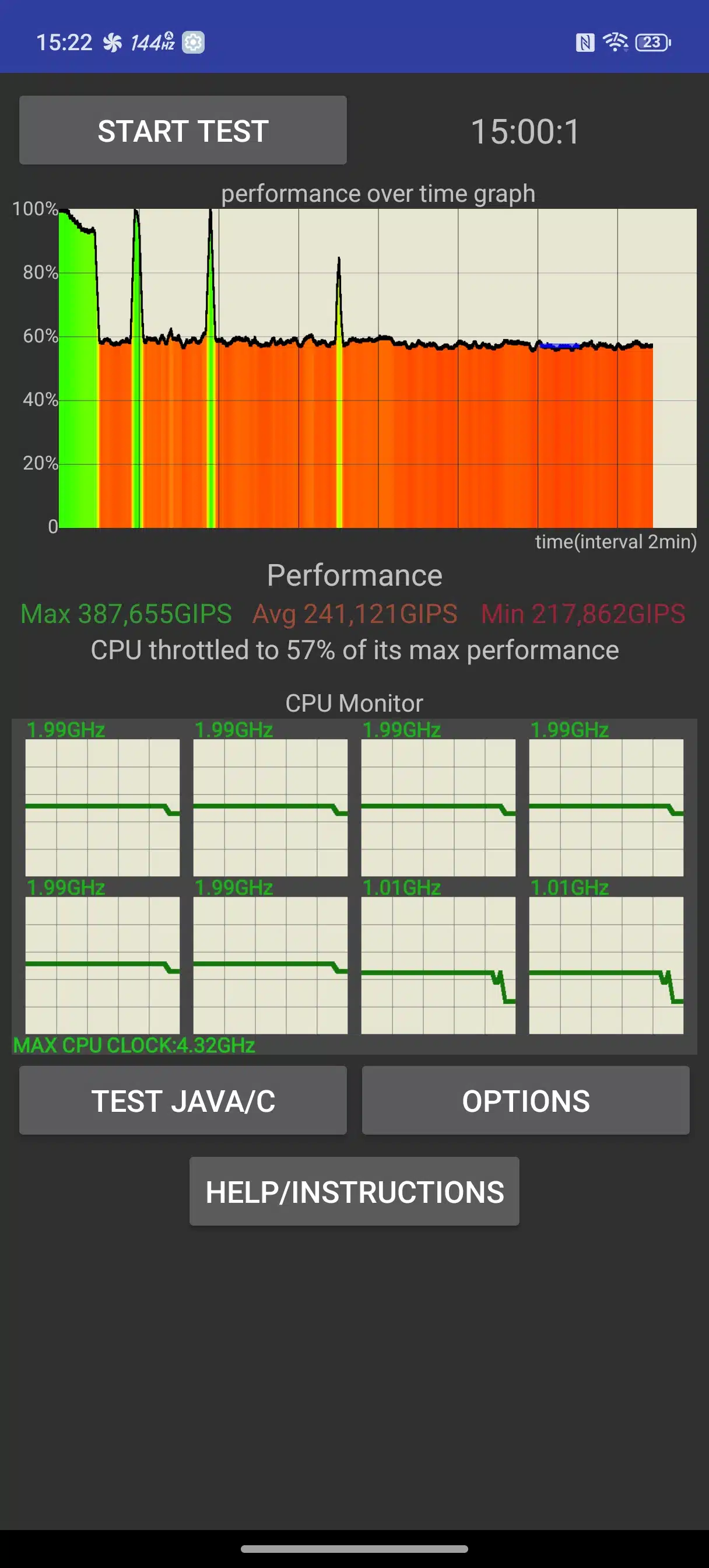Open the OPTIONS settings
This screenshot has width=709, height=1568.
click(x=525, y=1100)
